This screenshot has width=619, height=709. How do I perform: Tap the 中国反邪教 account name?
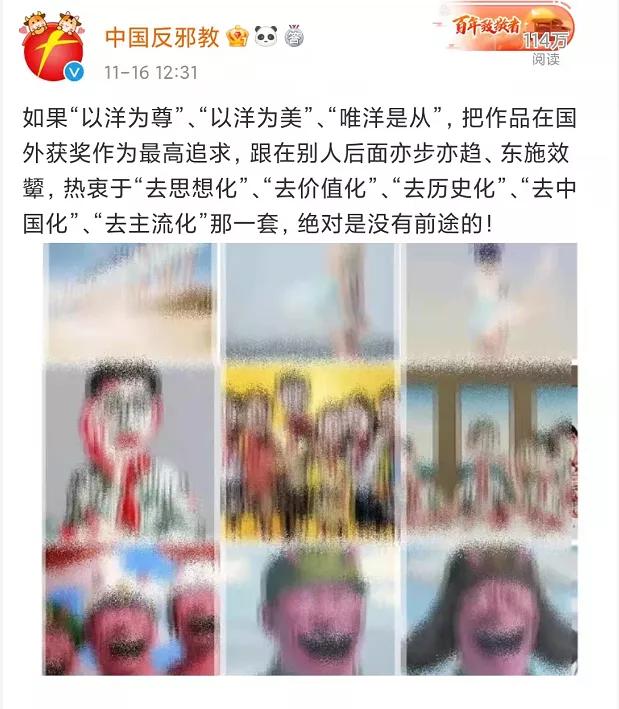pos(162,37)
